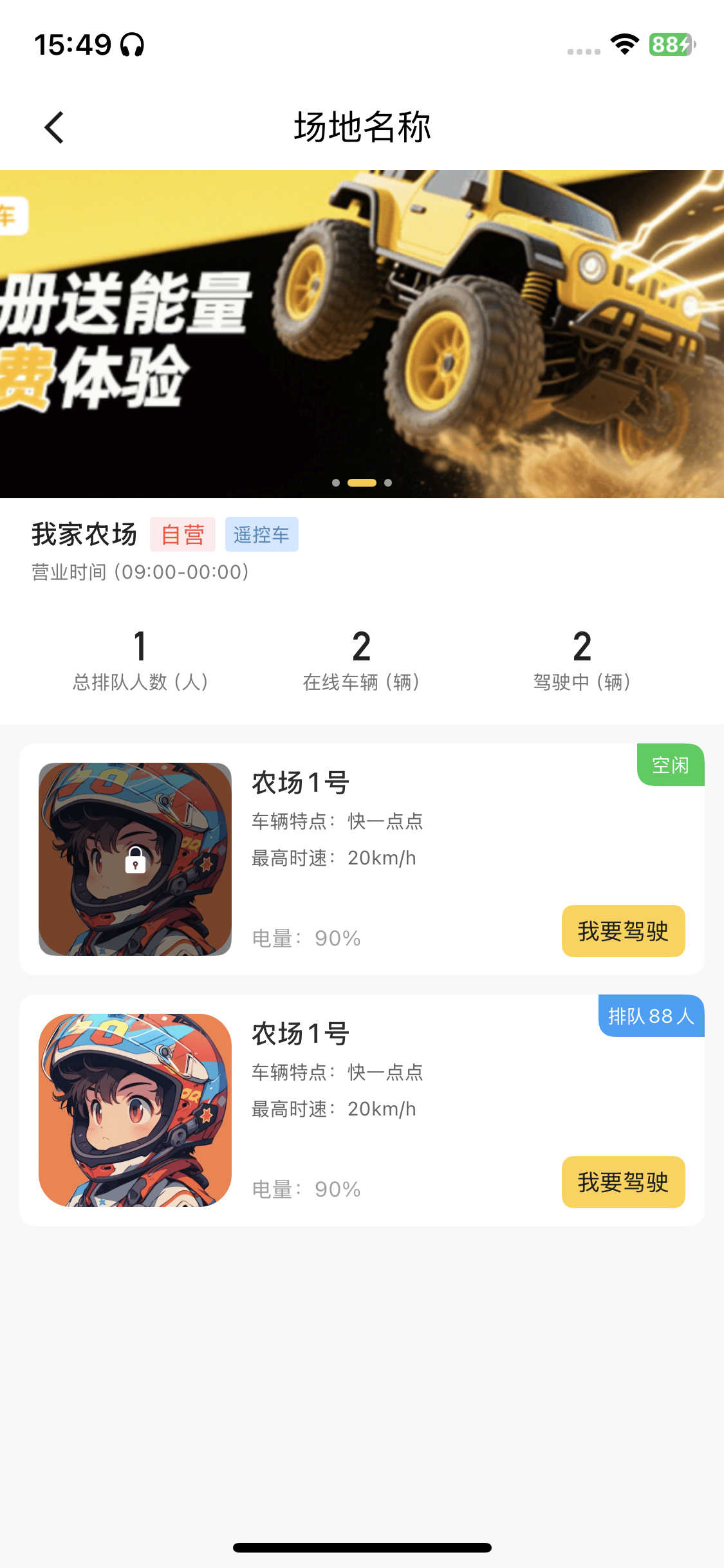Tap 我要驾驶 on the 排队88人 vehicle card
724x1568 pixels.
click(623, 1182)
